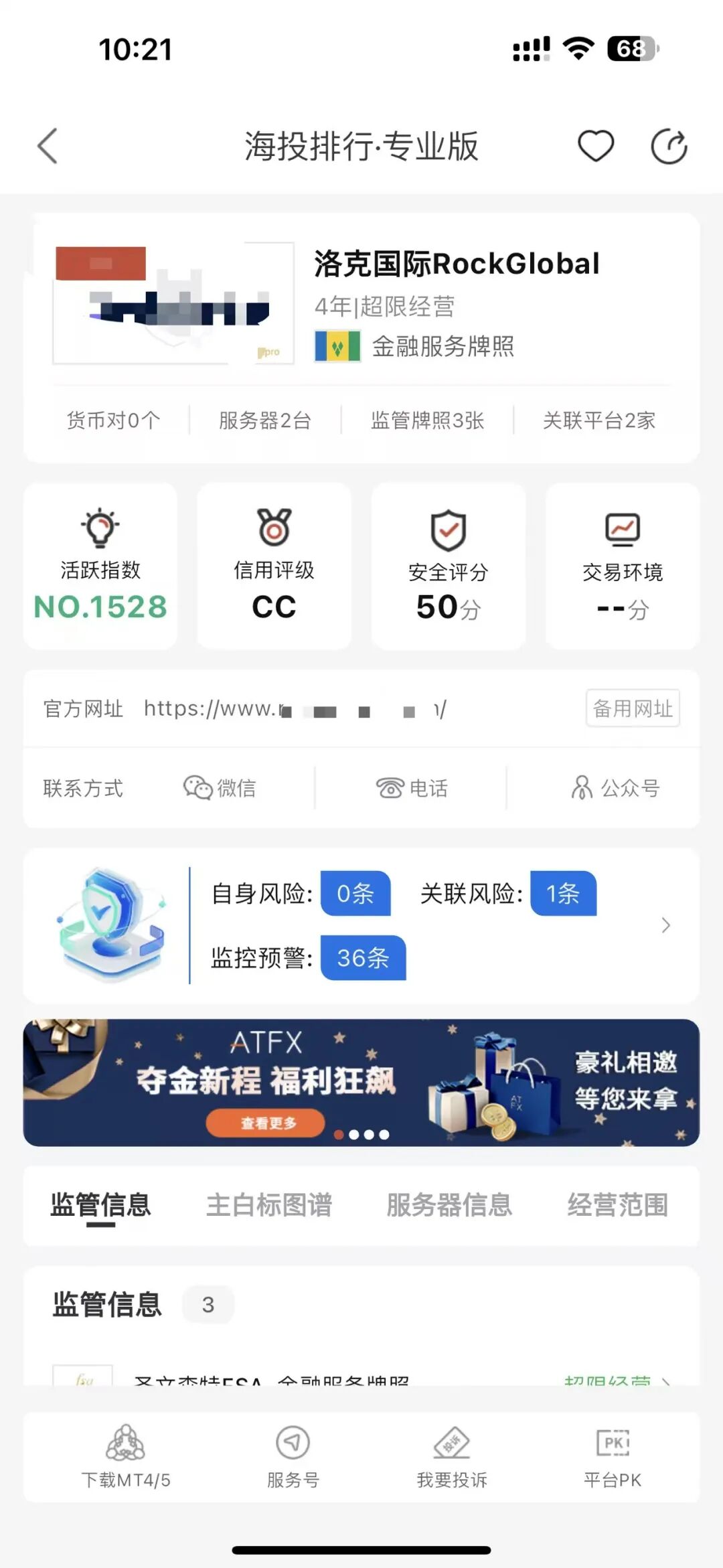
Task: Tap the share/refresh icon top right
Action: 667,145
